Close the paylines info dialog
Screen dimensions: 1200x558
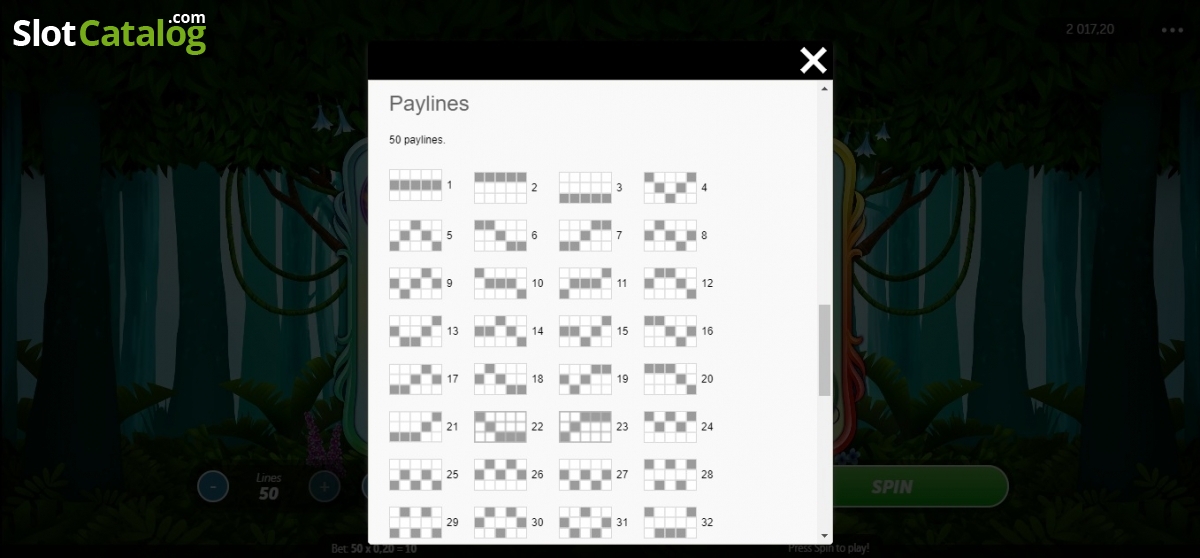pyautogui.click(x=813, y=61)
